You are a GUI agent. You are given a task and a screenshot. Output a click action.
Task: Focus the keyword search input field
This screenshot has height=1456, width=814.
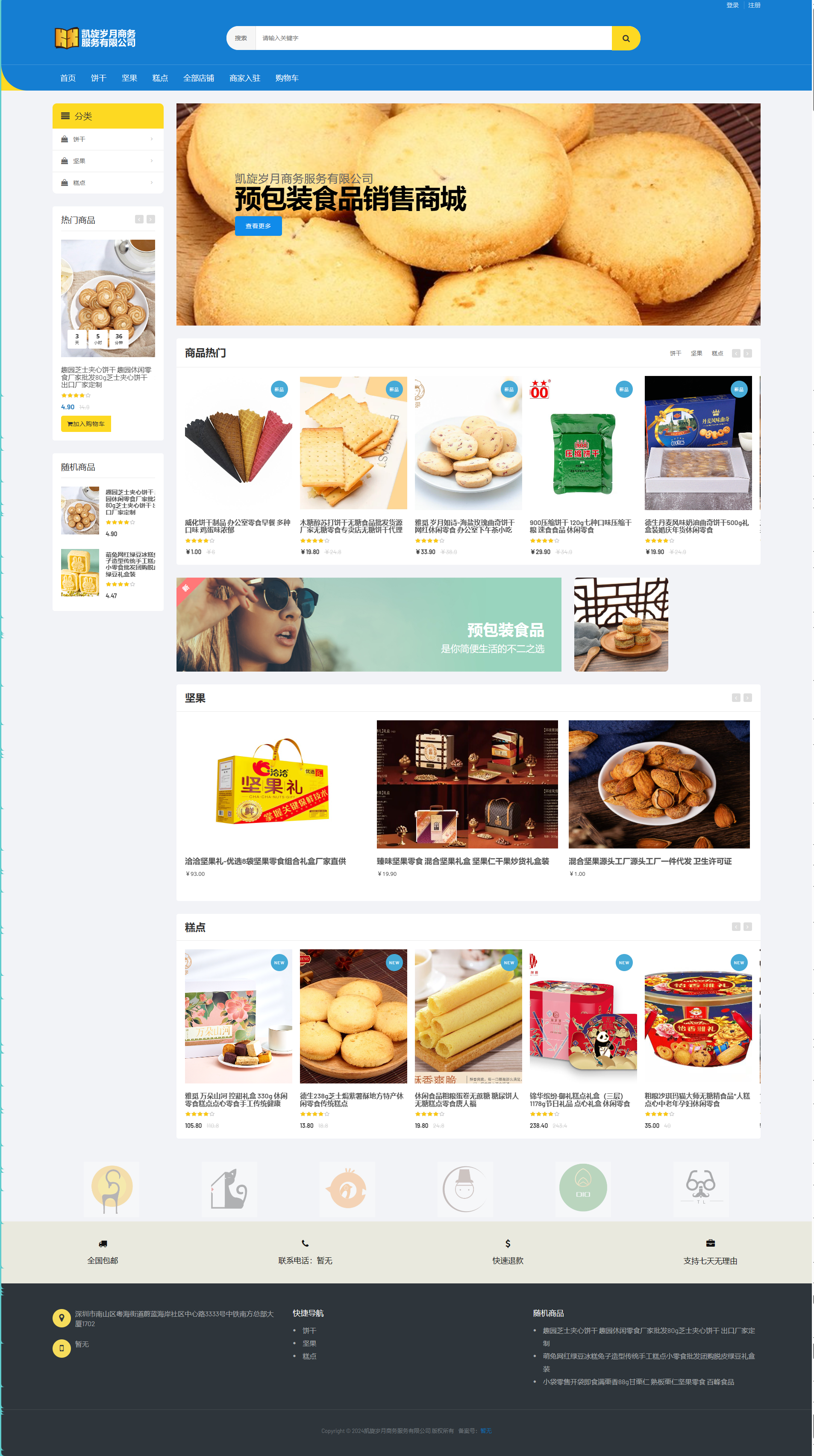click(x=432, y=38)
